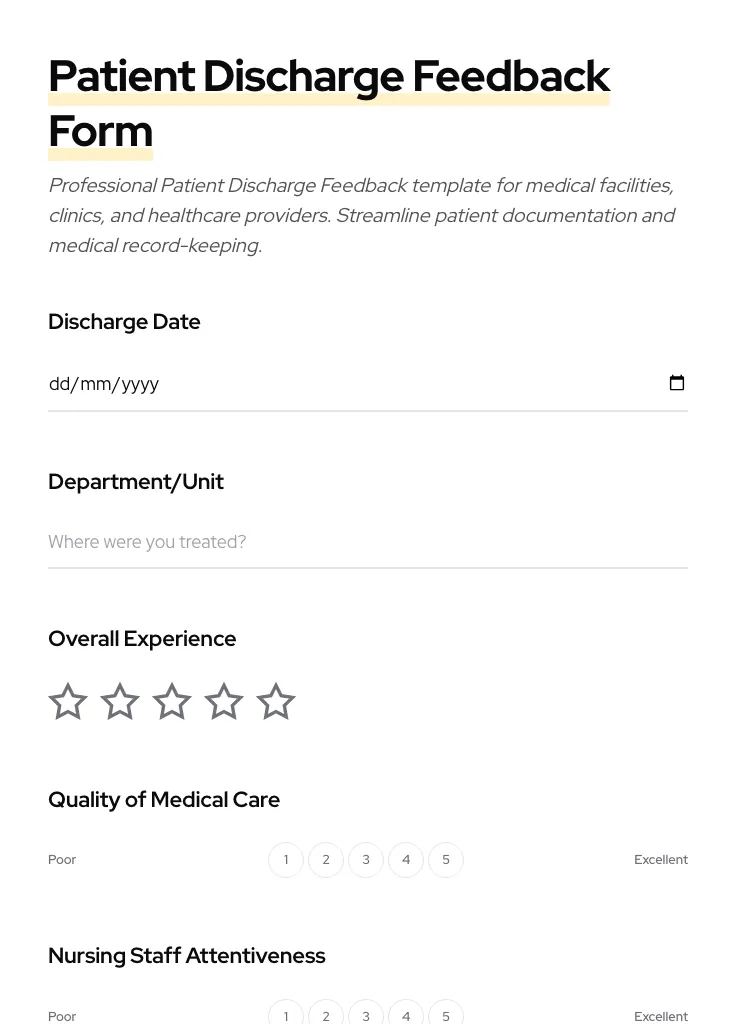Select the third star for Overall Experience

[172, 701]
